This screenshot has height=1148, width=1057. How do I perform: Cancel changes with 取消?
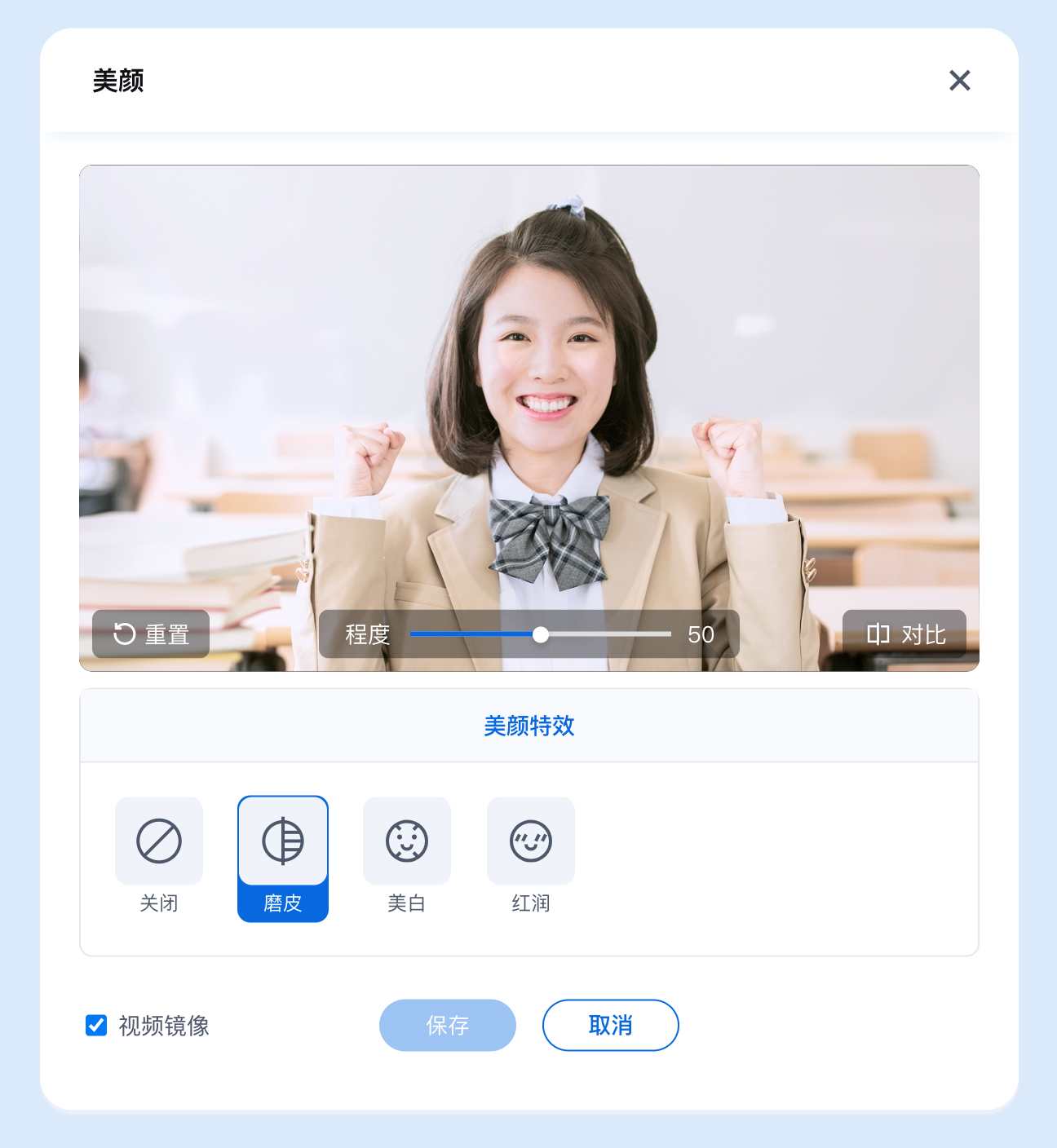(610, 1025)
